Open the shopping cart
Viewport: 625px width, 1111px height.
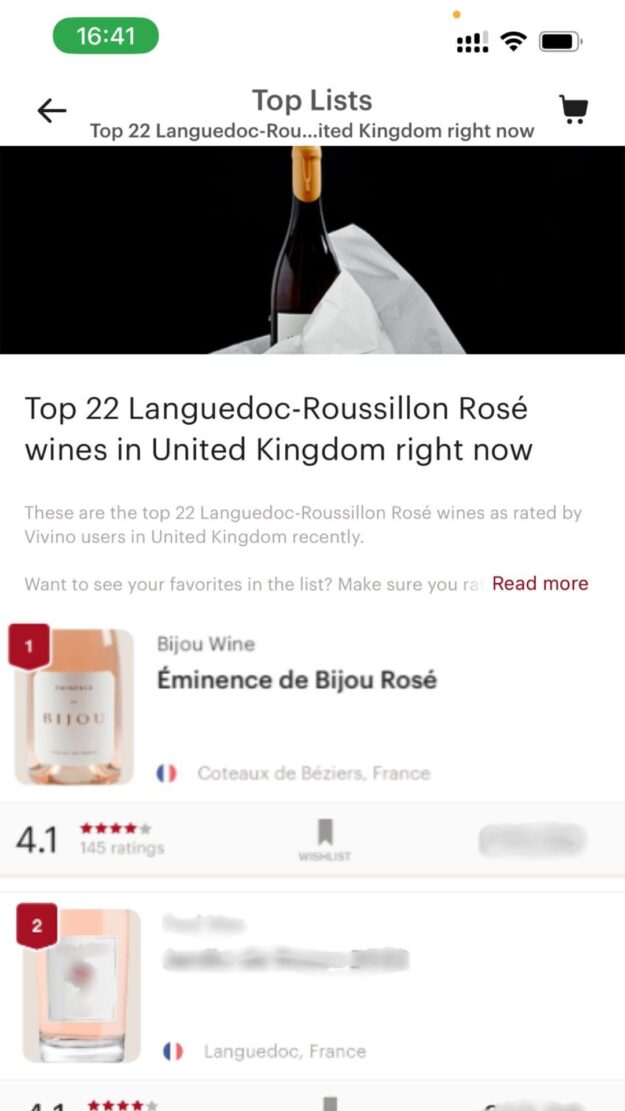coord(573,109)
